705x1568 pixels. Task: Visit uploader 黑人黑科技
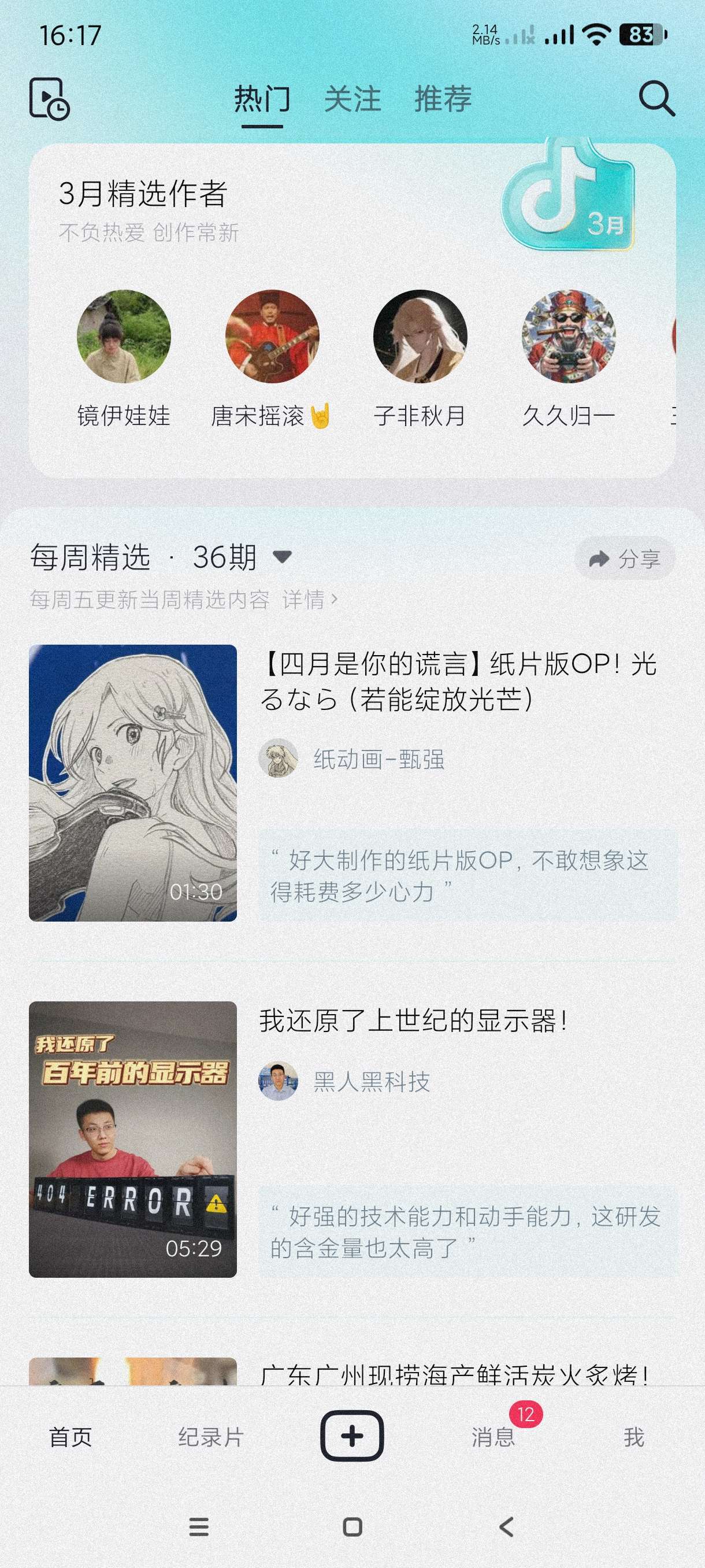pyautogui.click(x=371, y=1082)
